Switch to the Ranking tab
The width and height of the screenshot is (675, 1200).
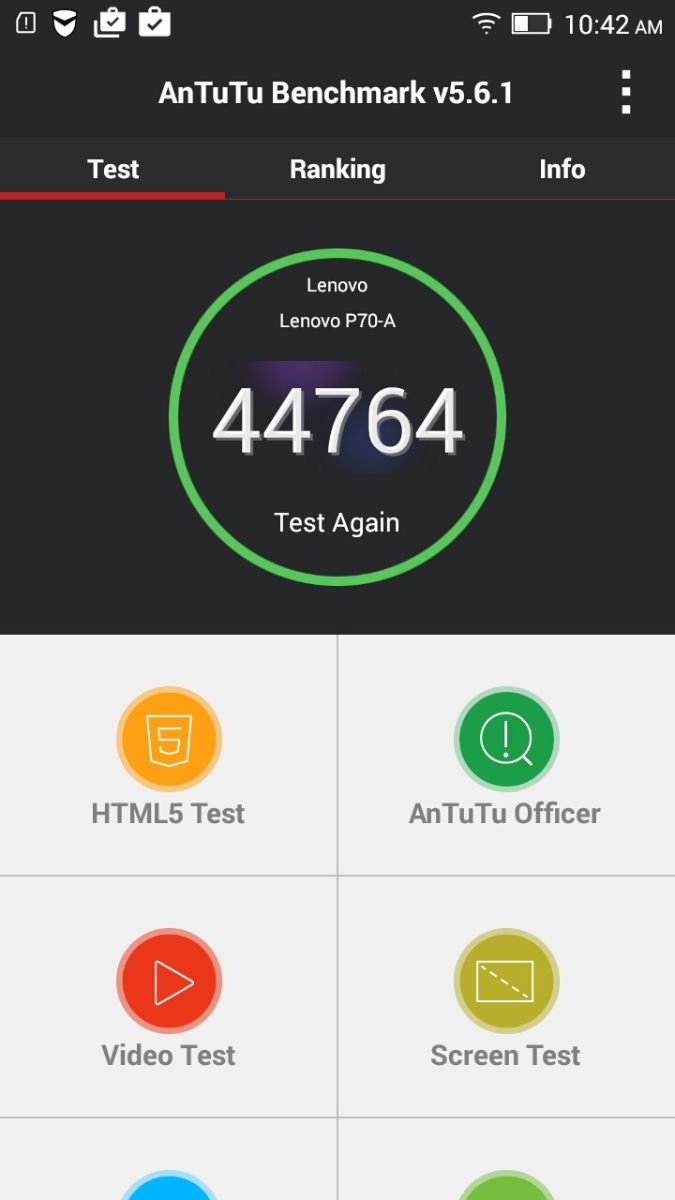point(337,169)
